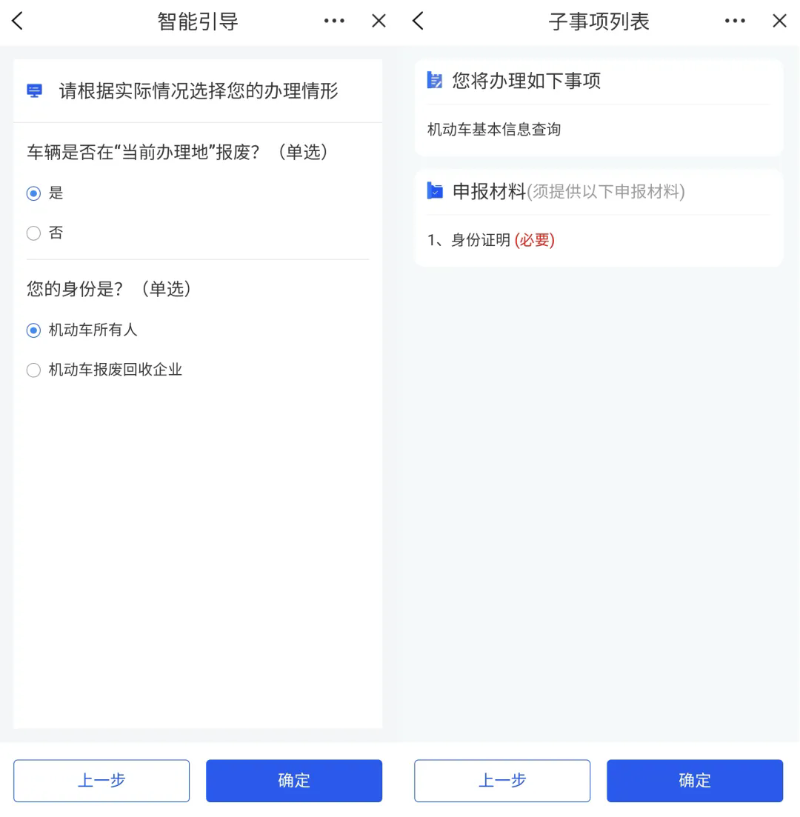800x817 pixels.
Task: Go back from the 子事项列表 screen
Action: (418, 21)
